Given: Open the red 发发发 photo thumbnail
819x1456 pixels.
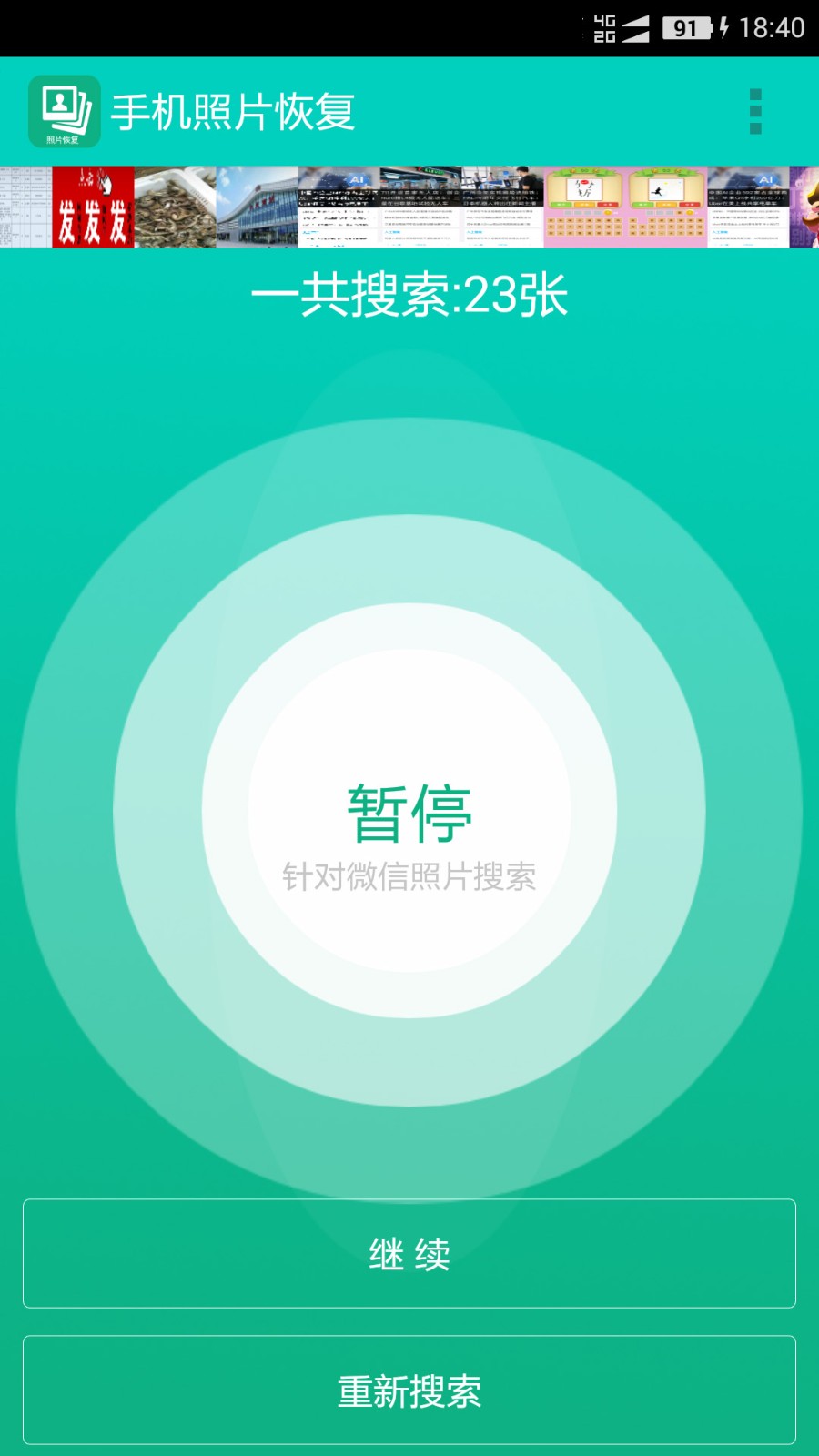Looking at the screenshot, I should [x=93, y=207].
